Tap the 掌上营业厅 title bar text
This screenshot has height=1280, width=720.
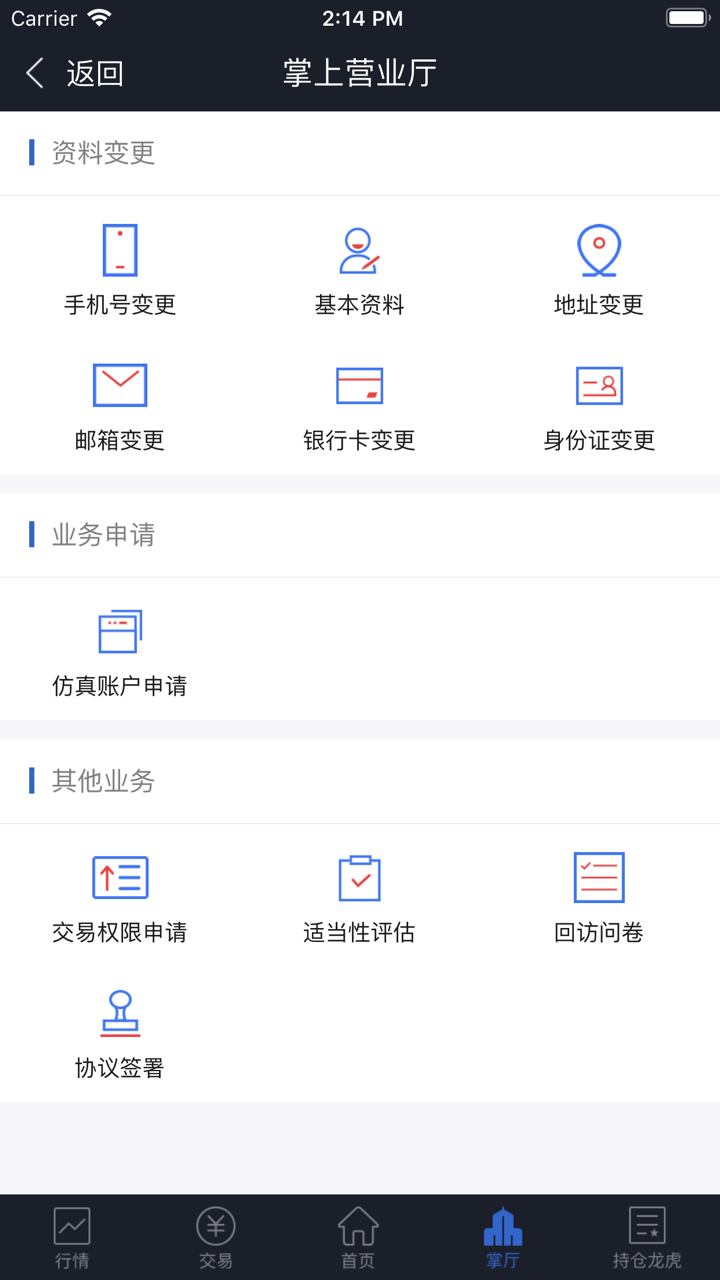(359, 73)
